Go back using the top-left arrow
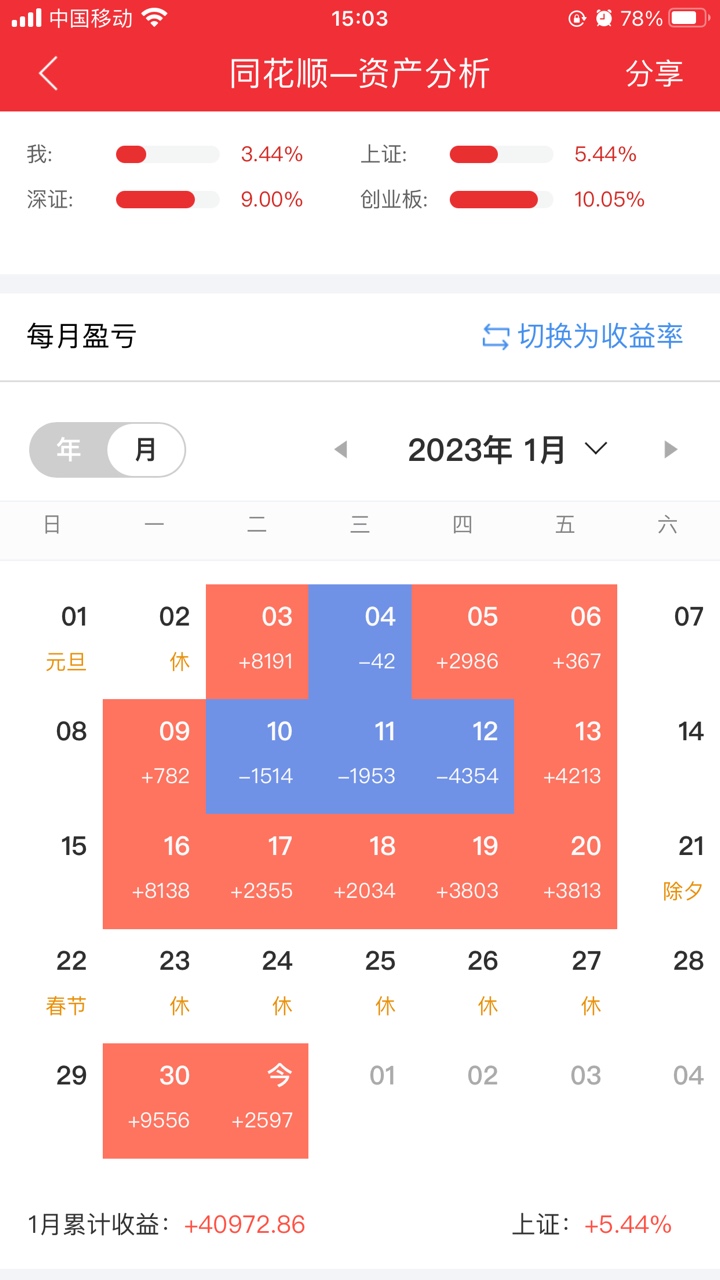720x1280 pixels. click(48, 74)
